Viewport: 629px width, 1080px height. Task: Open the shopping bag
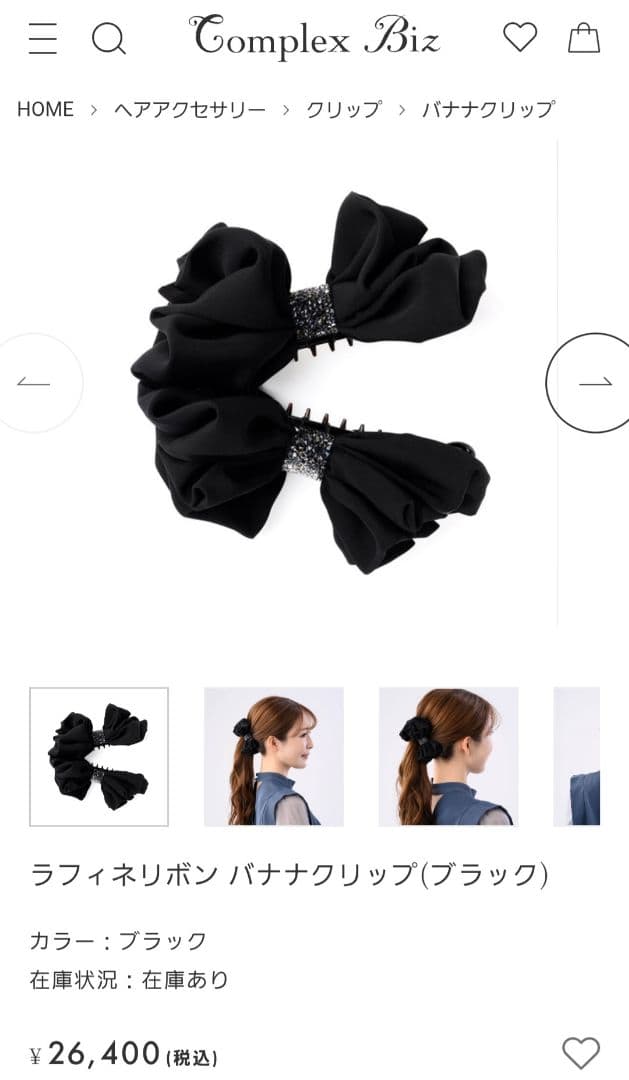(584, 38)
